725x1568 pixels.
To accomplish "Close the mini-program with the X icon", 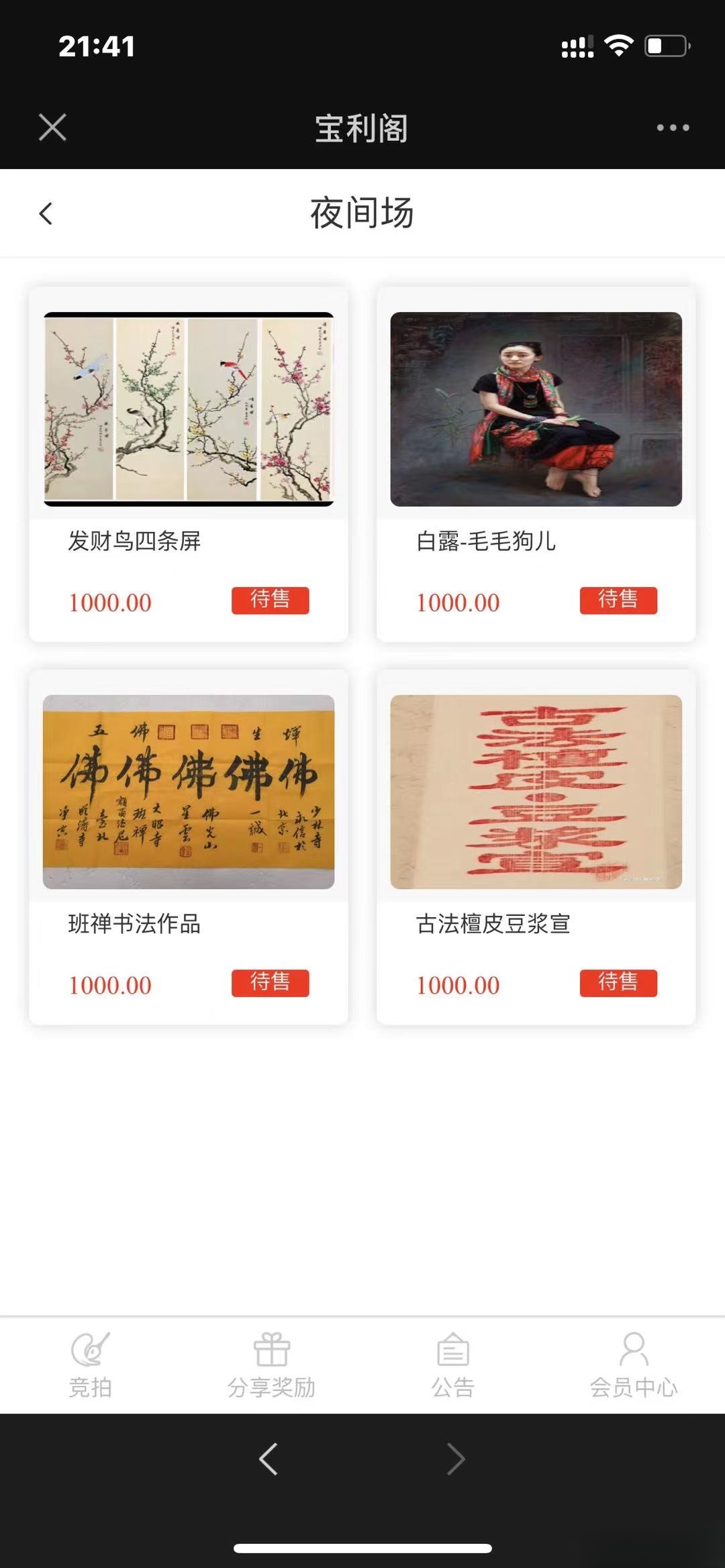I will point(51,127).
